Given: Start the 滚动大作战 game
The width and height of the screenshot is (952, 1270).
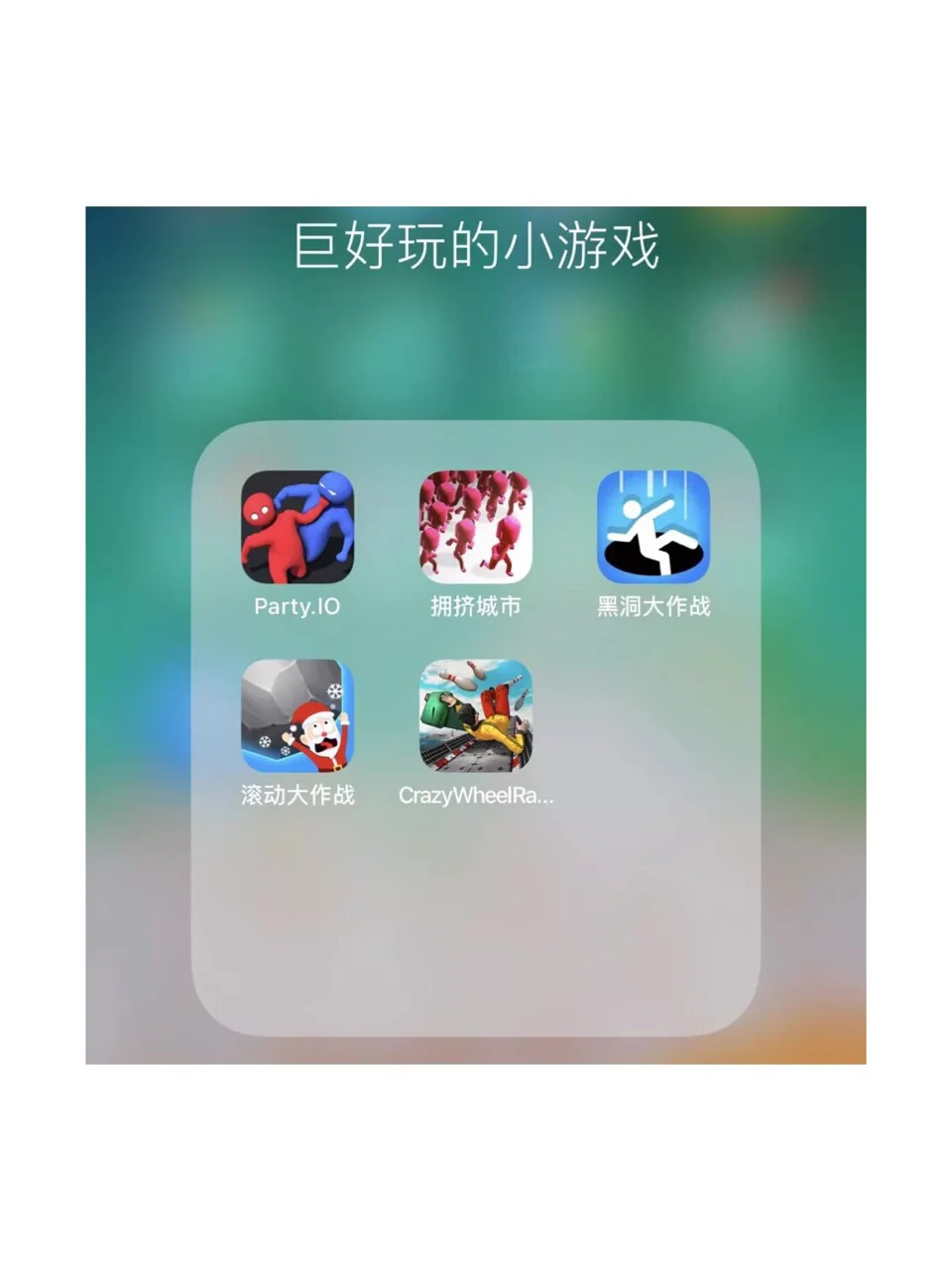Looking at the screenshot, I should click(x=297, y=715).
